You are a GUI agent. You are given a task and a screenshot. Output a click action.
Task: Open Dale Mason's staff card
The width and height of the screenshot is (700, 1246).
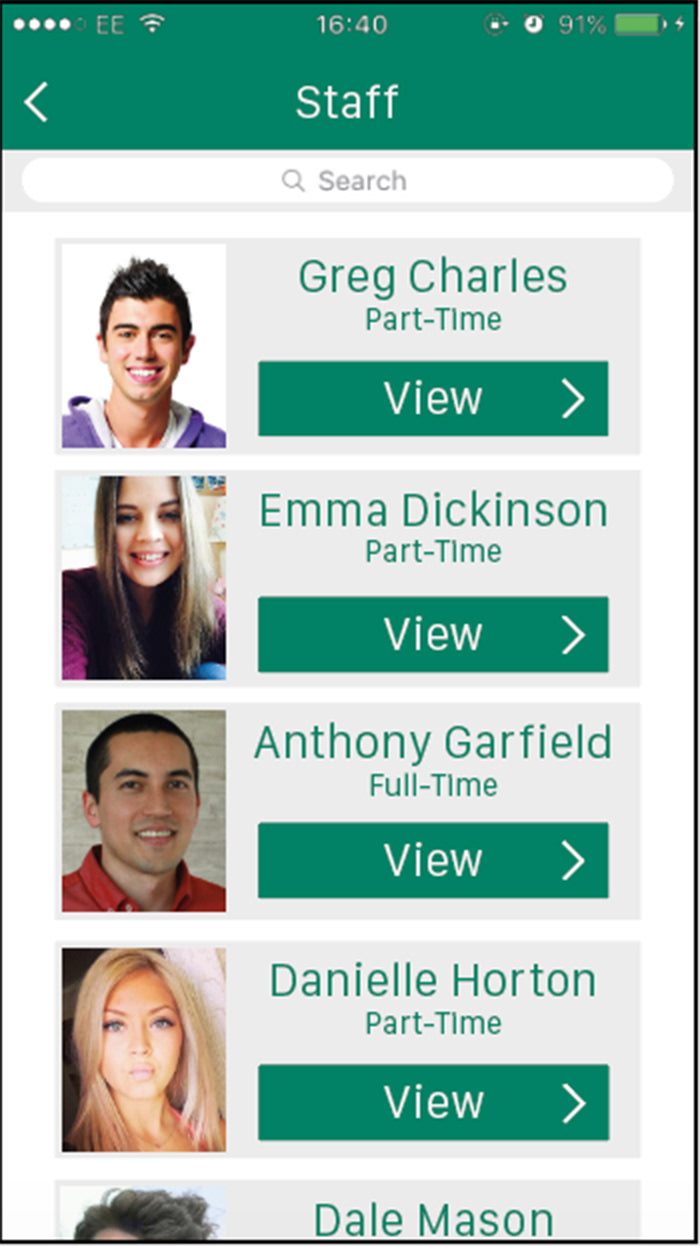[347, 1210]
